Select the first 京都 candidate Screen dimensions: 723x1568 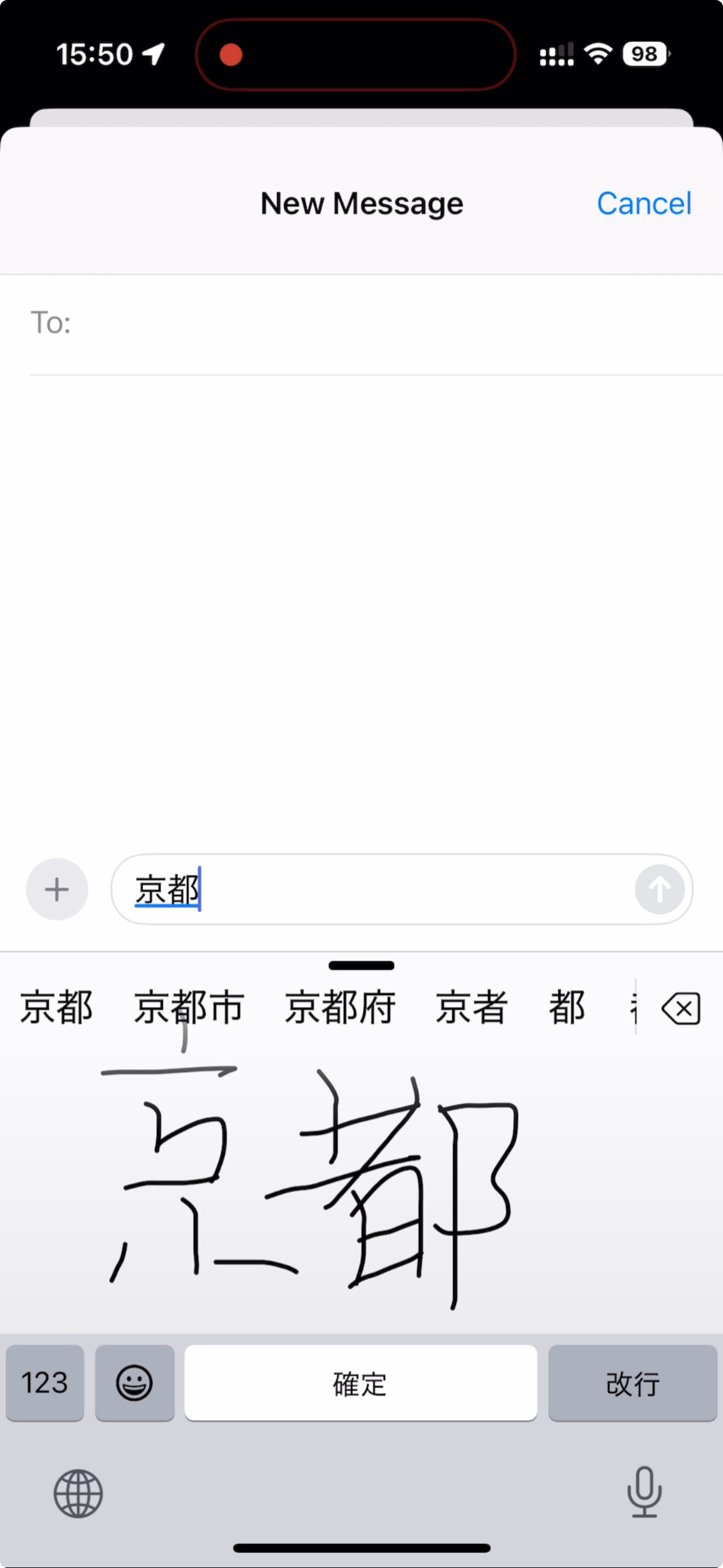point(56,1008)
